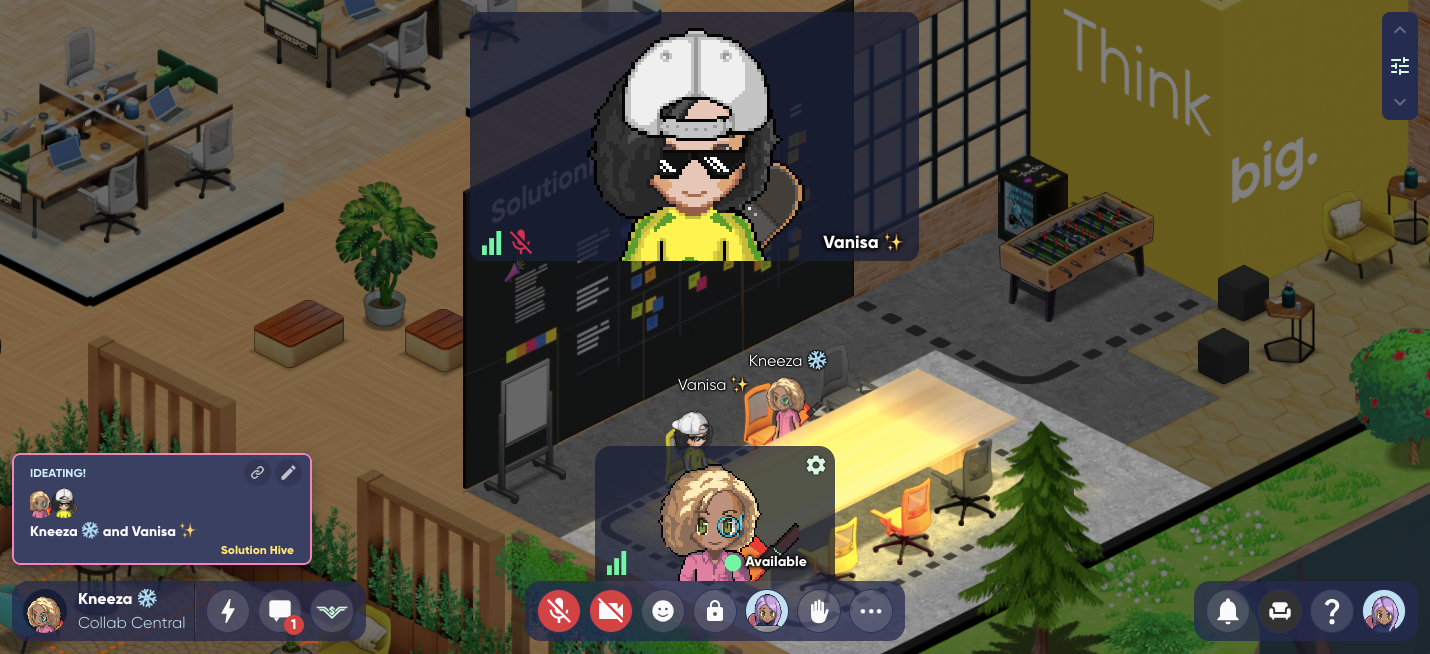Open Kneeza's profile in Collab Central
The height and width of the screenshot is (654, 1430).
click(104, 611)
